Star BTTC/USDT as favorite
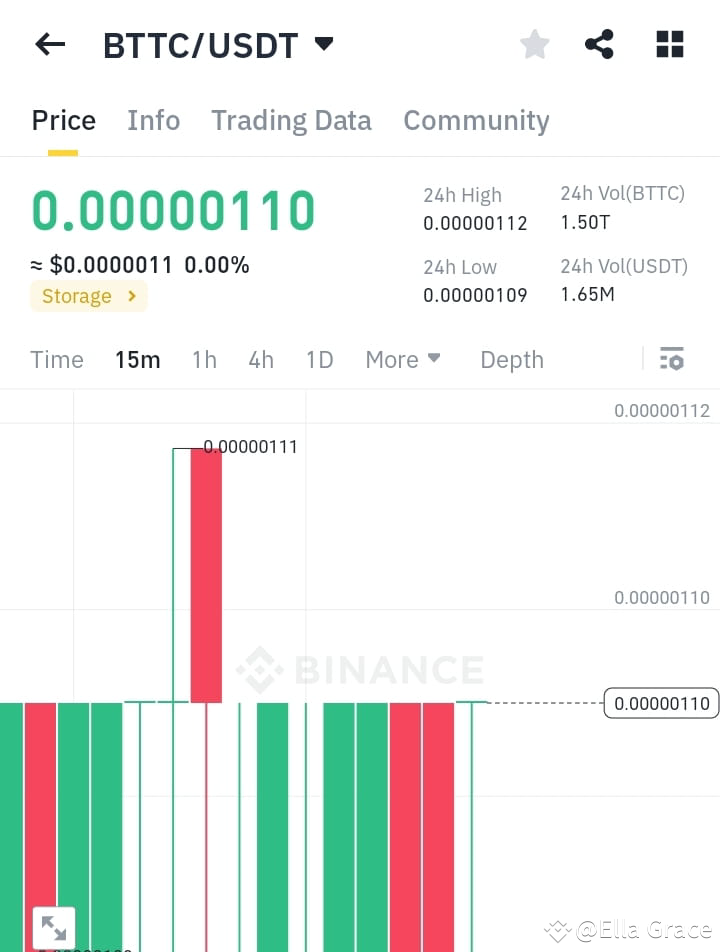 (x=534, y=44)
